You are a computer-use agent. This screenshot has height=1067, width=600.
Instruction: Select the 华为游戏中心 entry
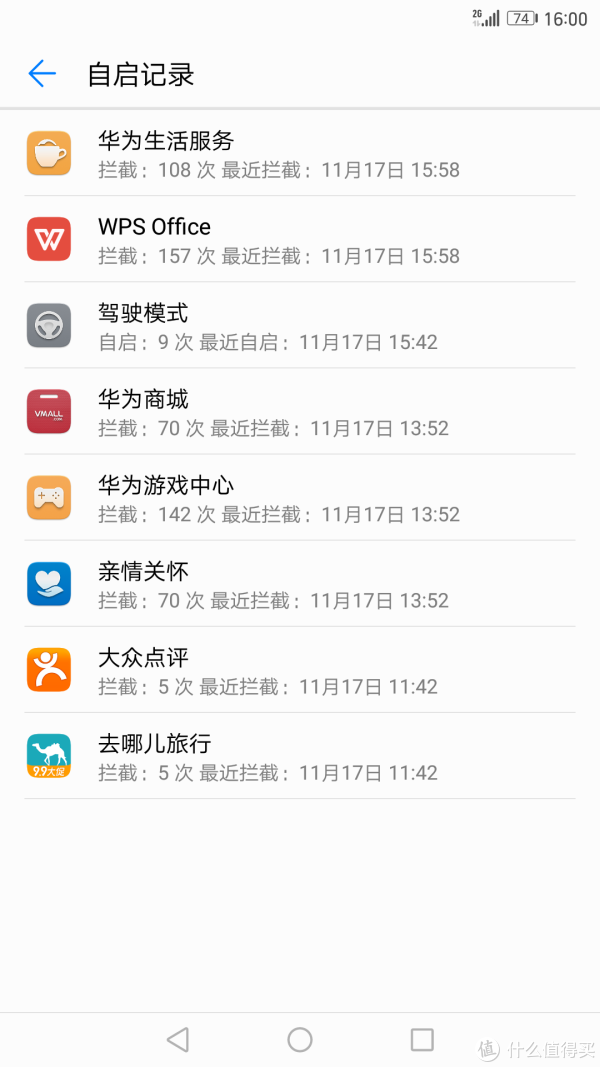tap(300, 497)
